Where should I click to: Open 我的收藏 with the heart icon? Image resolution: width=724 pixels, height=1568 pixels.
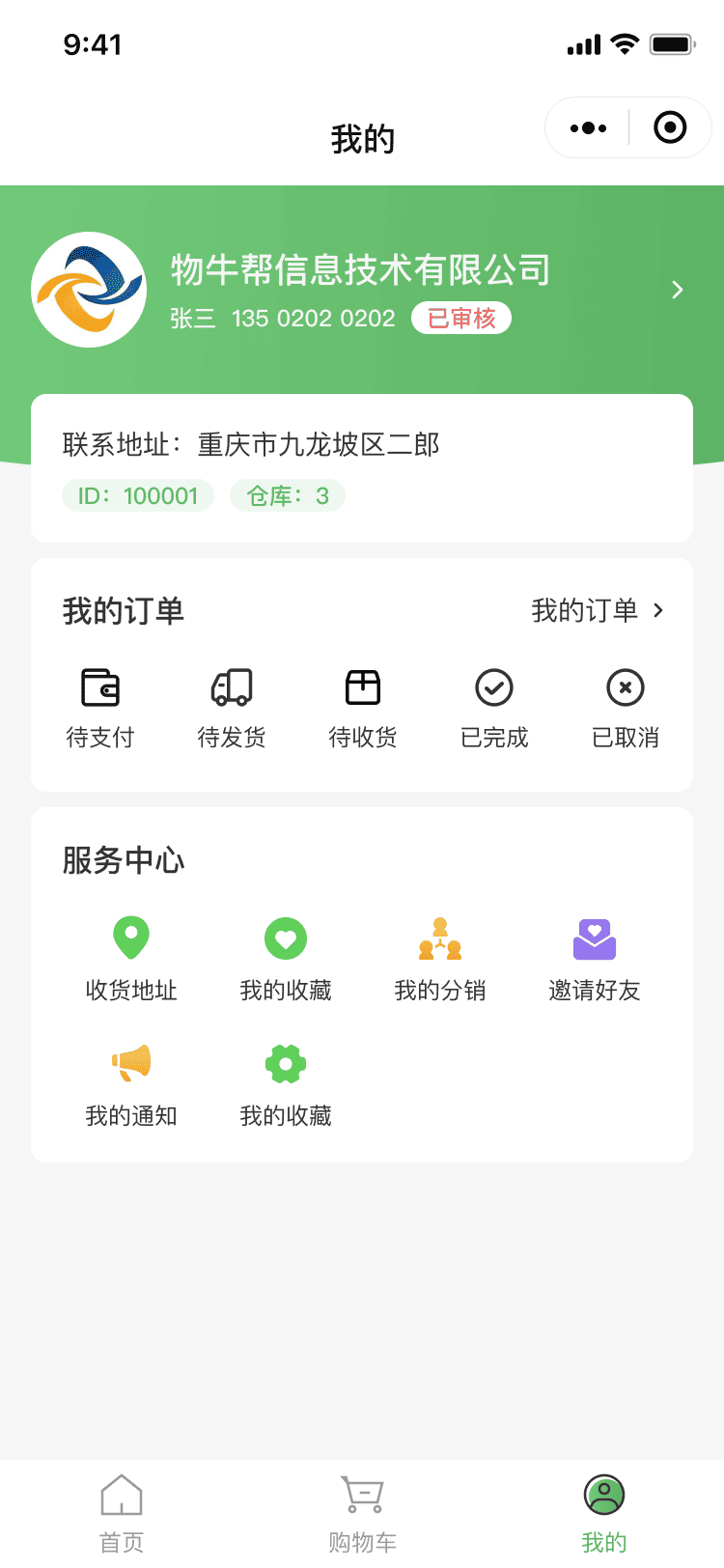point(286,960)
